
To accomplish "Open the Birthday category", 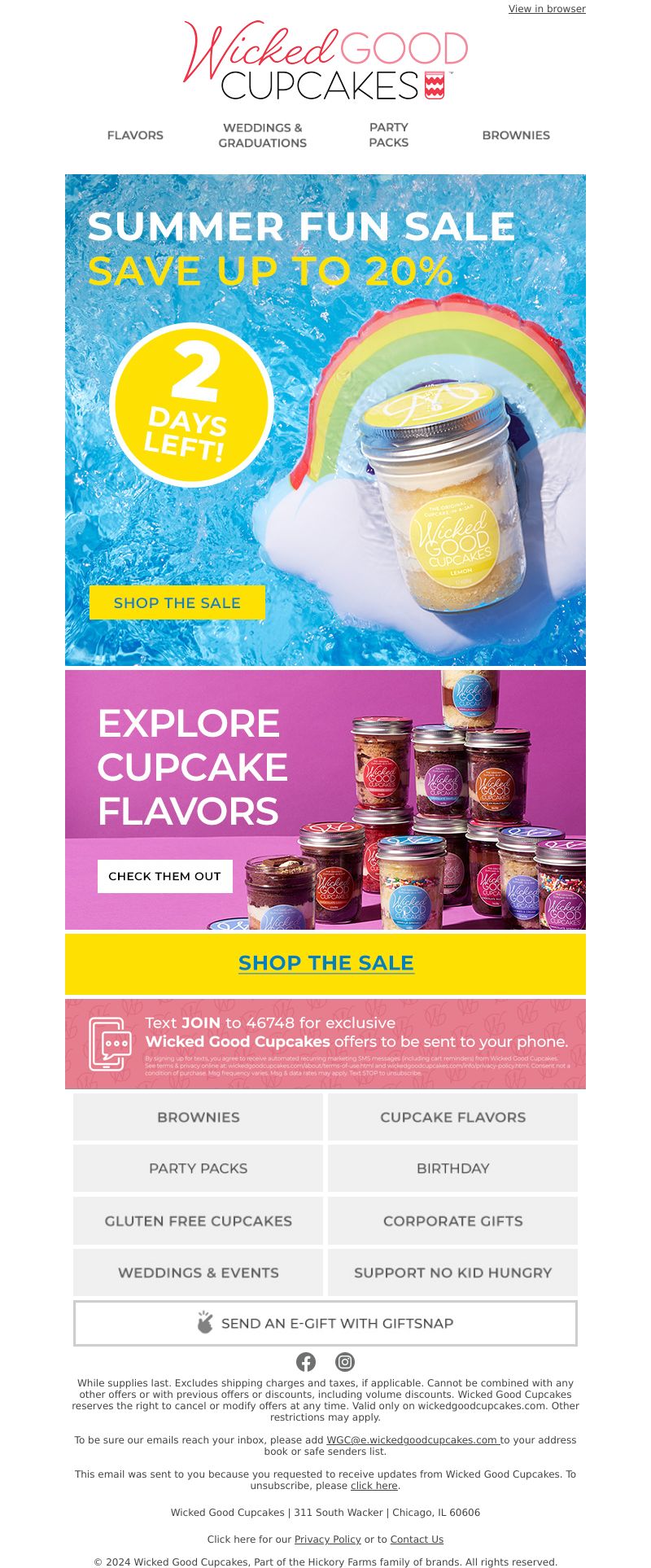I will coord(452,1168).
